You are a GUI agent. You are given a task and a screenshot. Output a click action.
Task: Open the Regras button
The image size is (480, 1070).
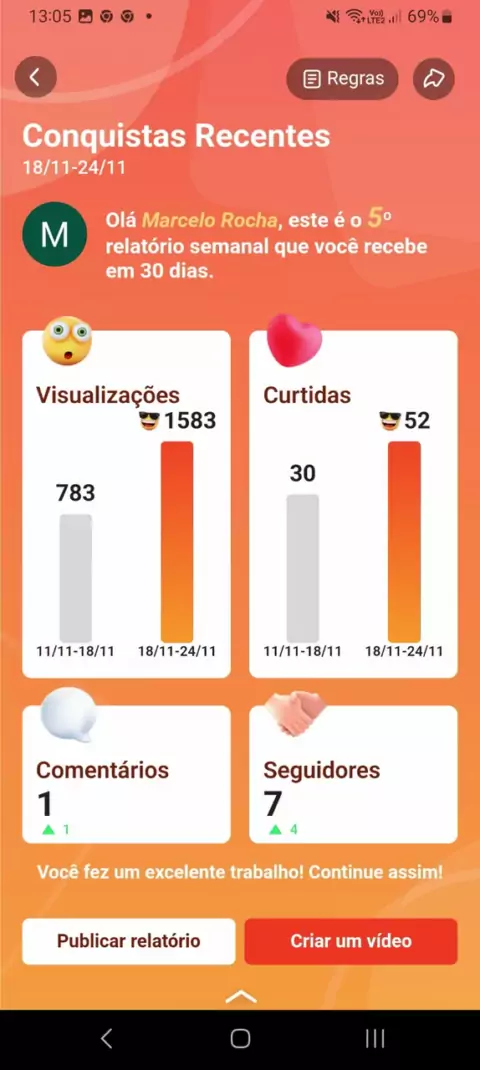click(x=342, y=78)
